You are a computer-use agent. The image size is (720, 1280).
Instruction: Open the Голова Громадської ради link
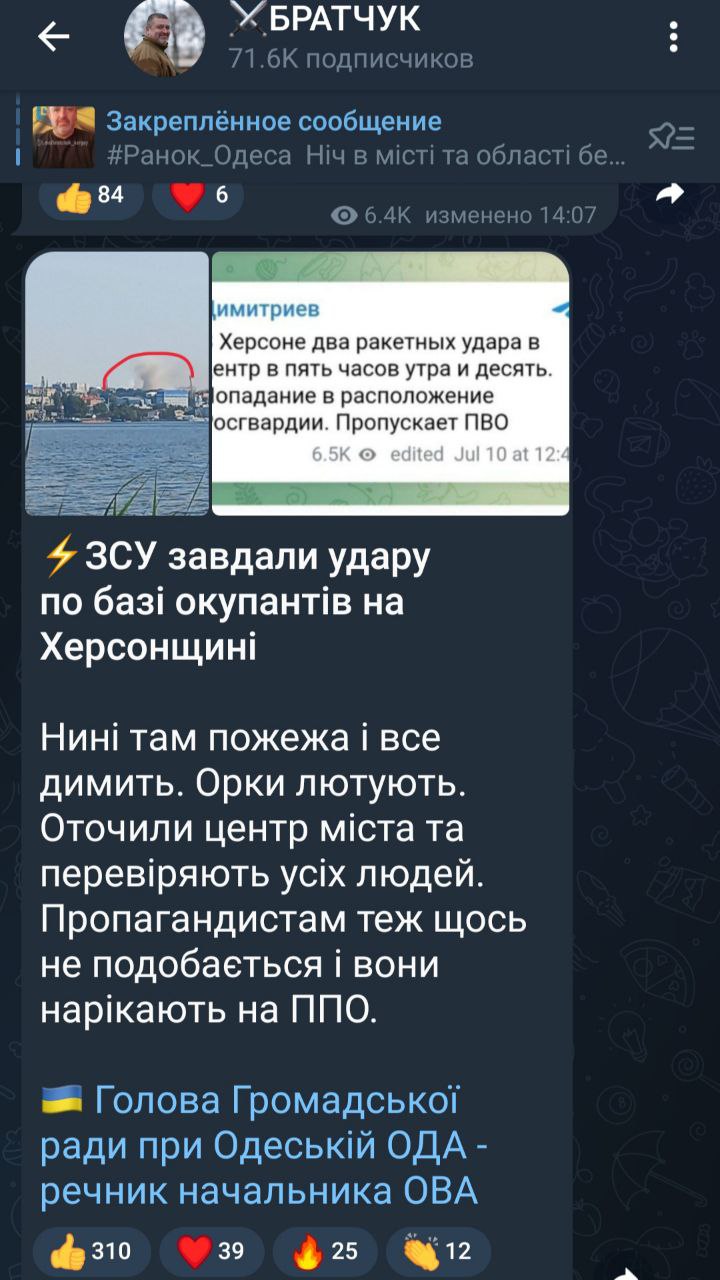tap(265, 1146)
